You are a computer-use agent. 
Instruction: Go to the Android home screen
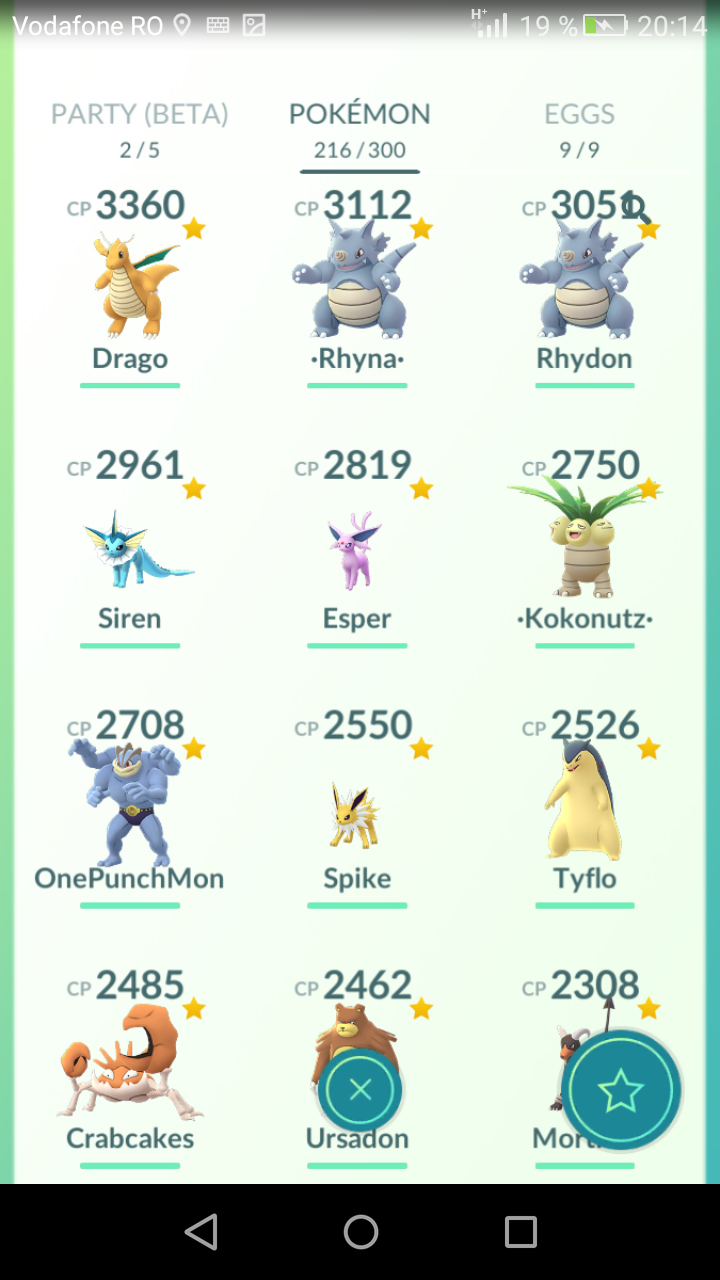coord(361,1232)
